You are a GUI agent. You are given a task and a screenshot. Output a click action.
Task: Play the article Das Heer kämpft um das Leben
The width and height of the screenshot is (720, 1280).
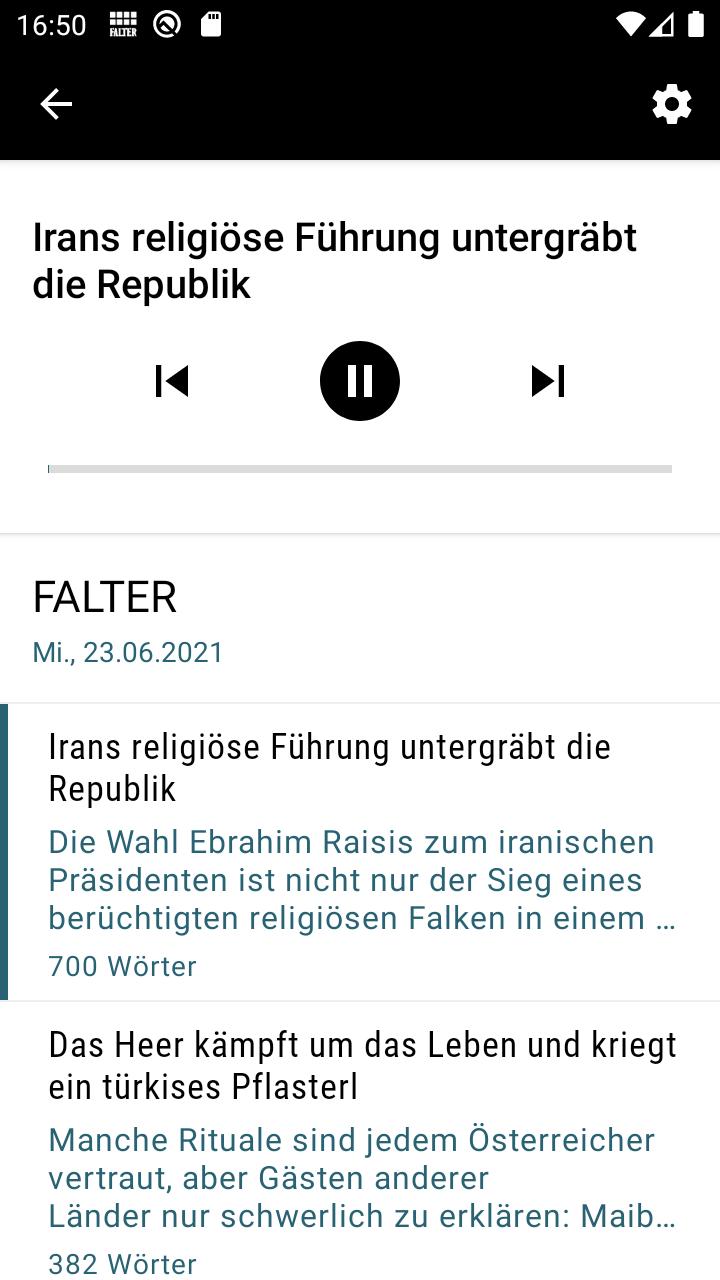[360, 1141]
